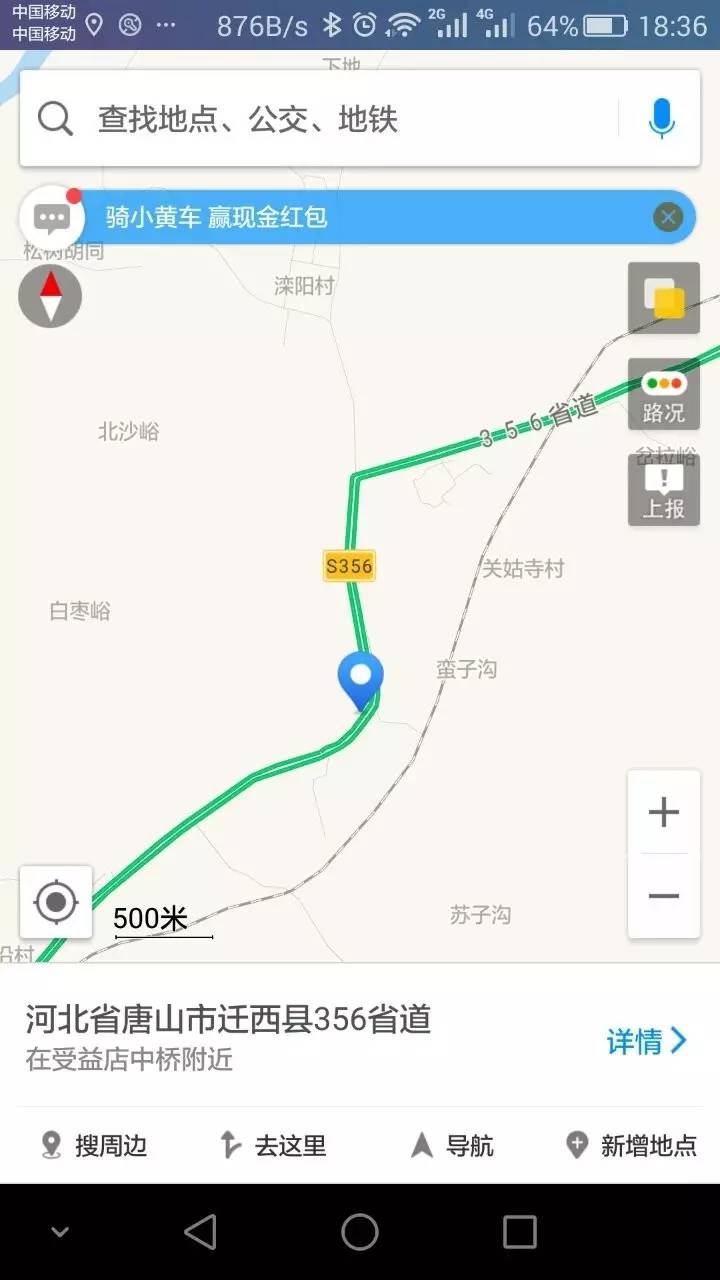Viewport: 720px width, 1280px height.
Task: Center map on my current location
Action: click(x=56, y=903)
